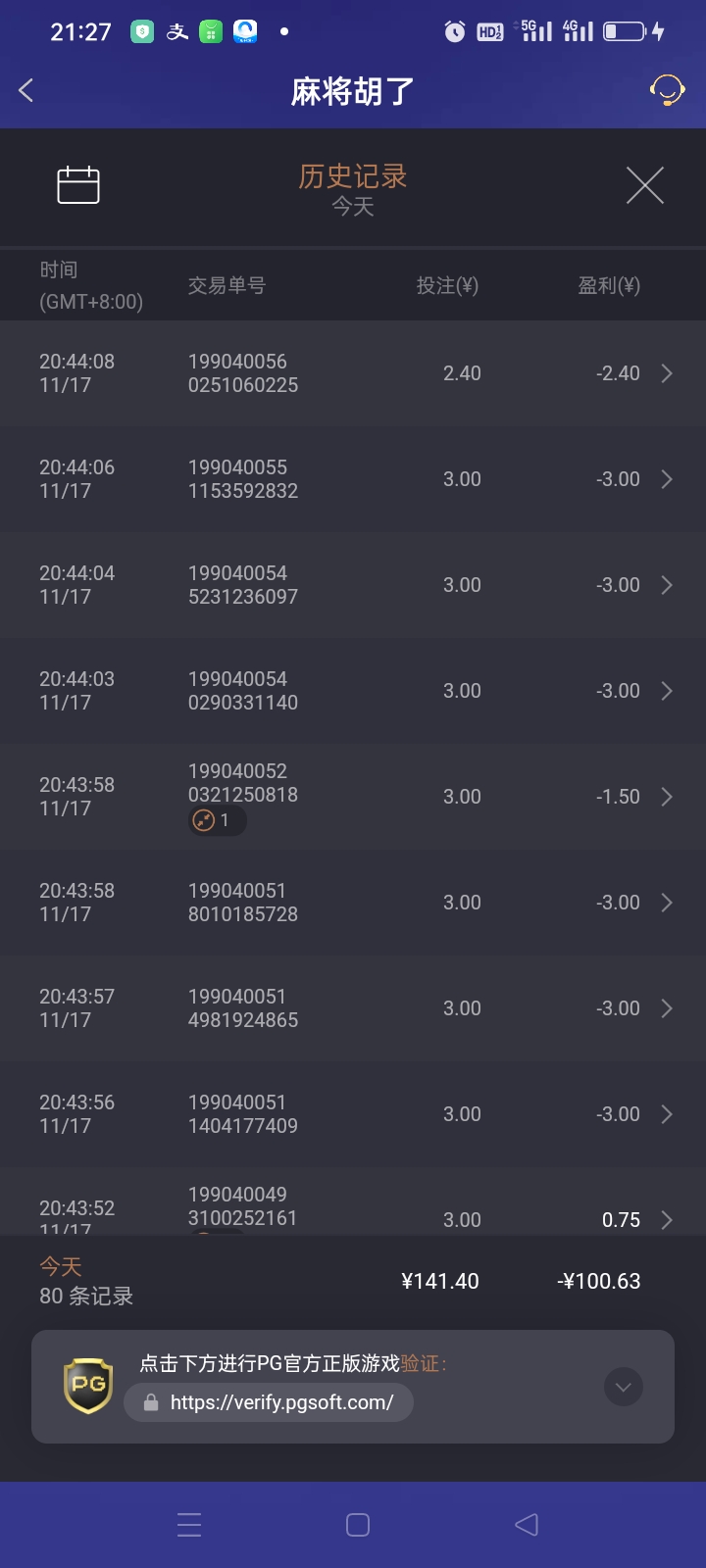Collapse the PG verification banner

point(624,1387)
